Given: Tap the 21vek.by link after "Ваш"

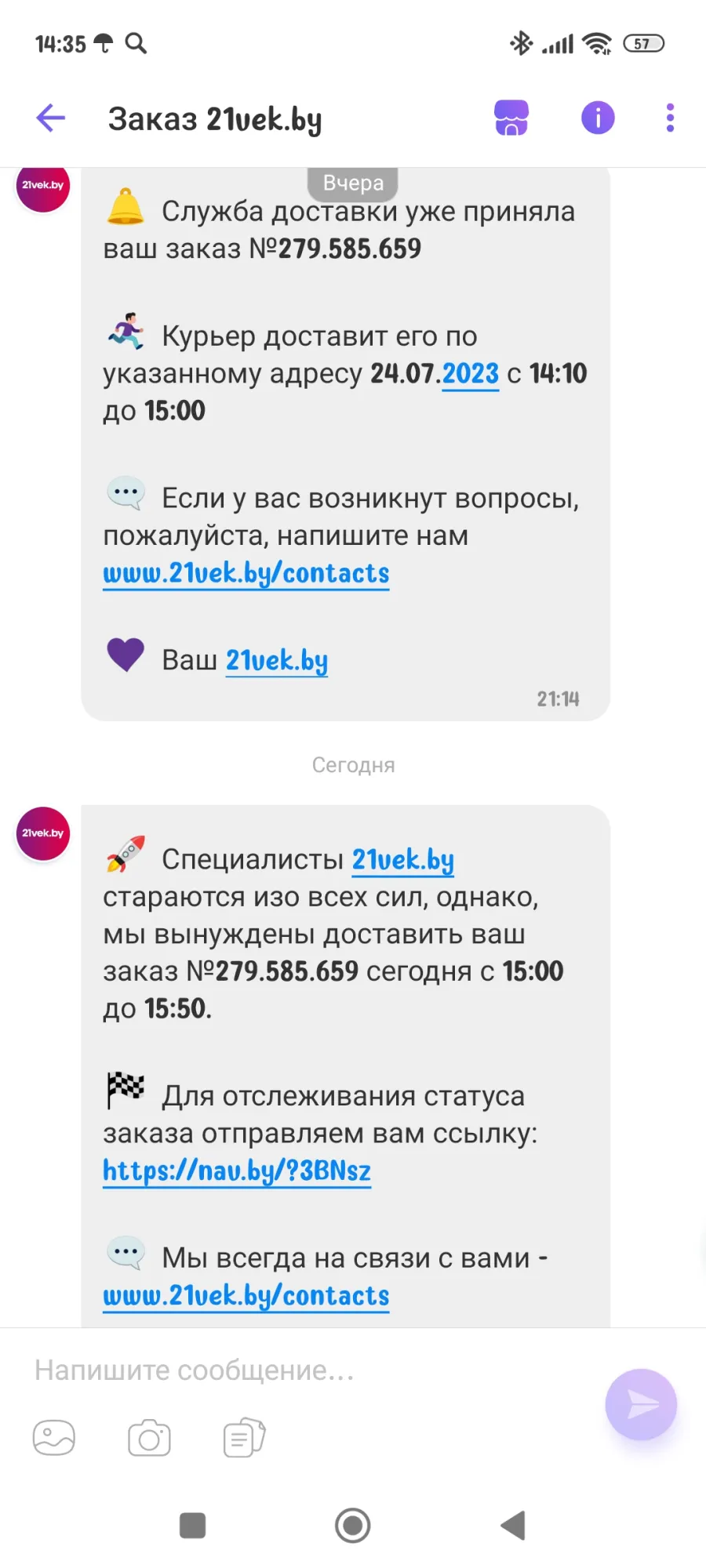Looking at the screenshot, I should (277, 660).
